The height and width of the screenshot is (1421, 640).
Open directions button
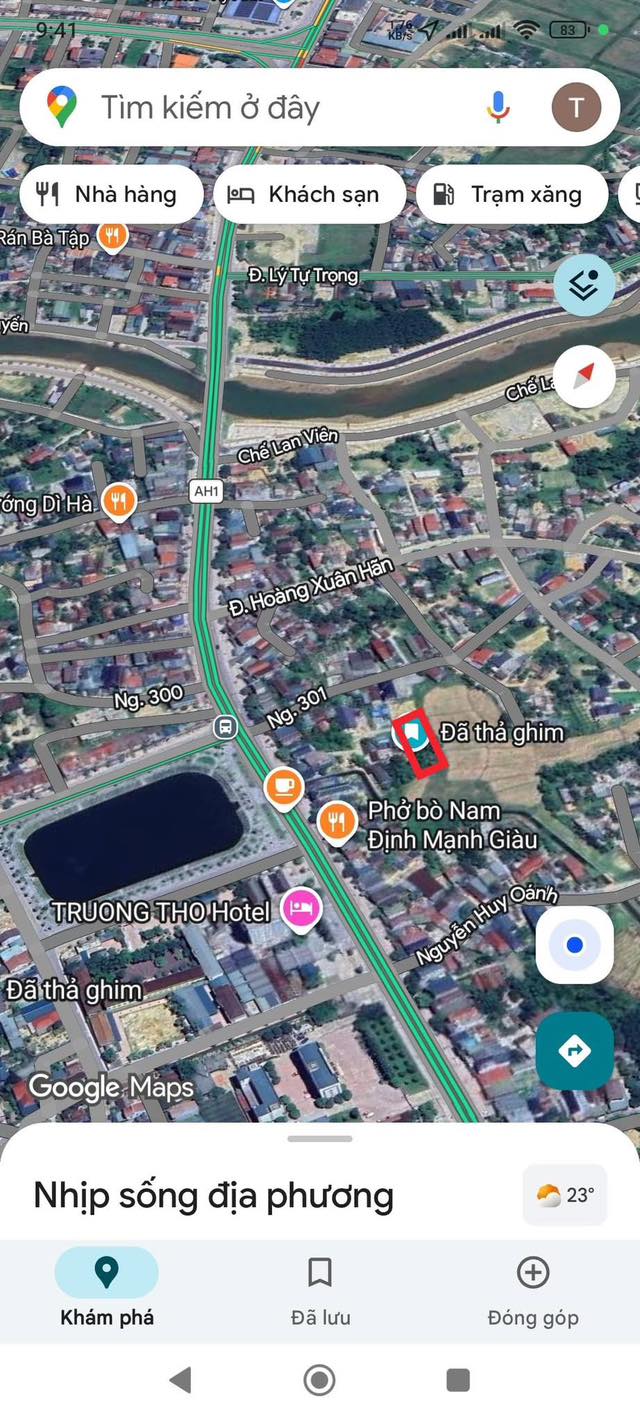574,1050
